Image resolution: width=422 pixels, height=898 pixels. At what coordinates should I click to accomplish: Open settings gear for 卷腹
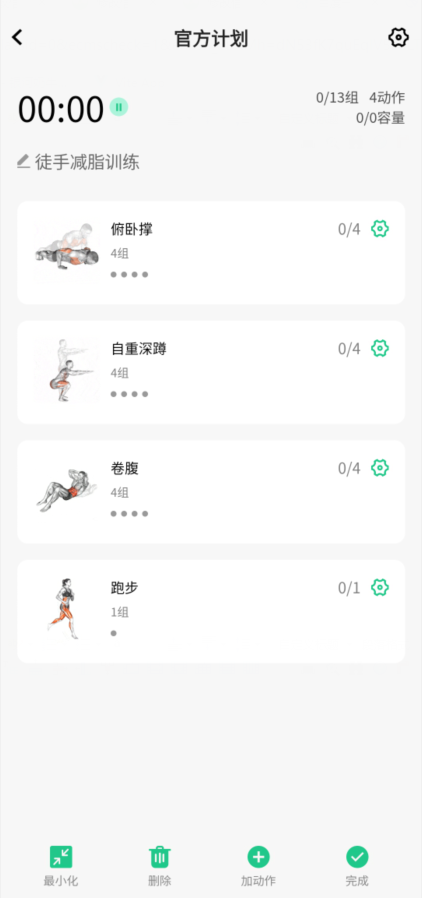point(380,468)
